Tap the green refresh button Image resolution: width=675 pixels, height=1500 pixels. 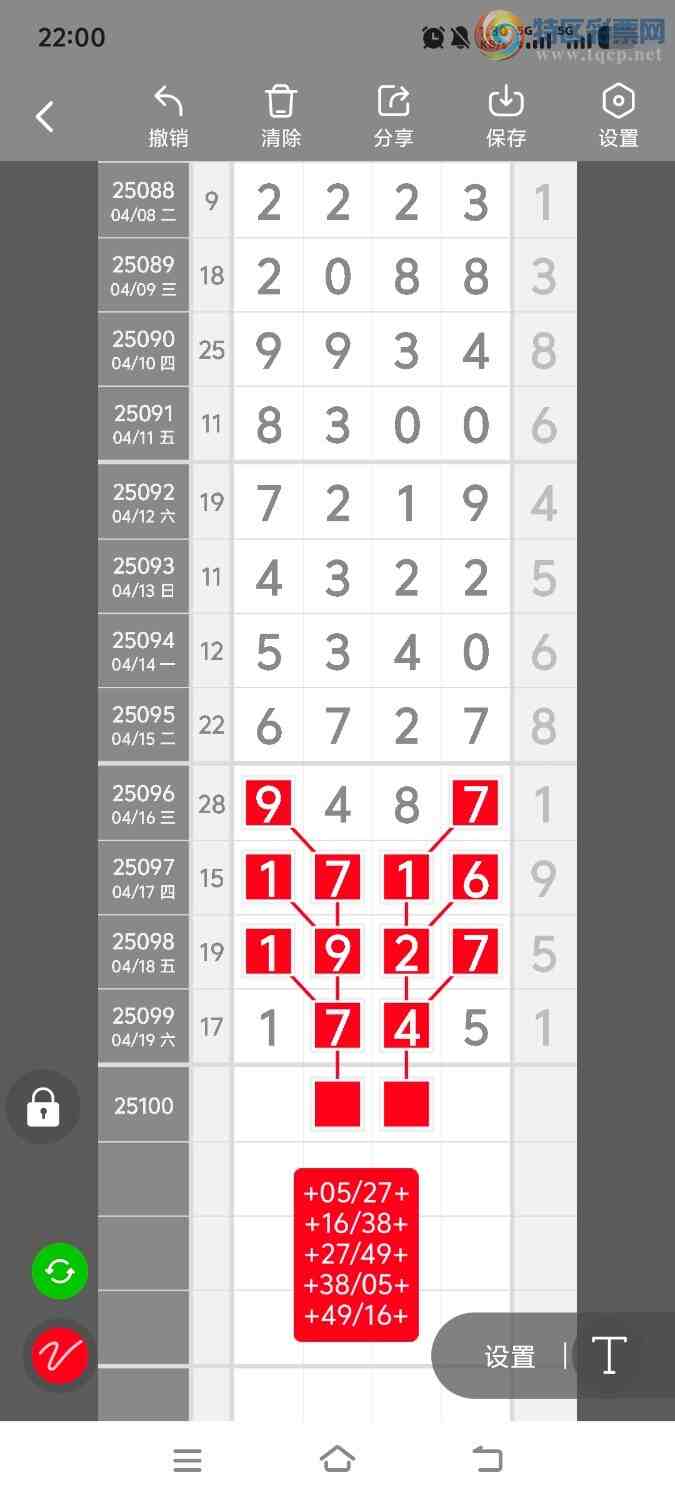[60, 1271]
